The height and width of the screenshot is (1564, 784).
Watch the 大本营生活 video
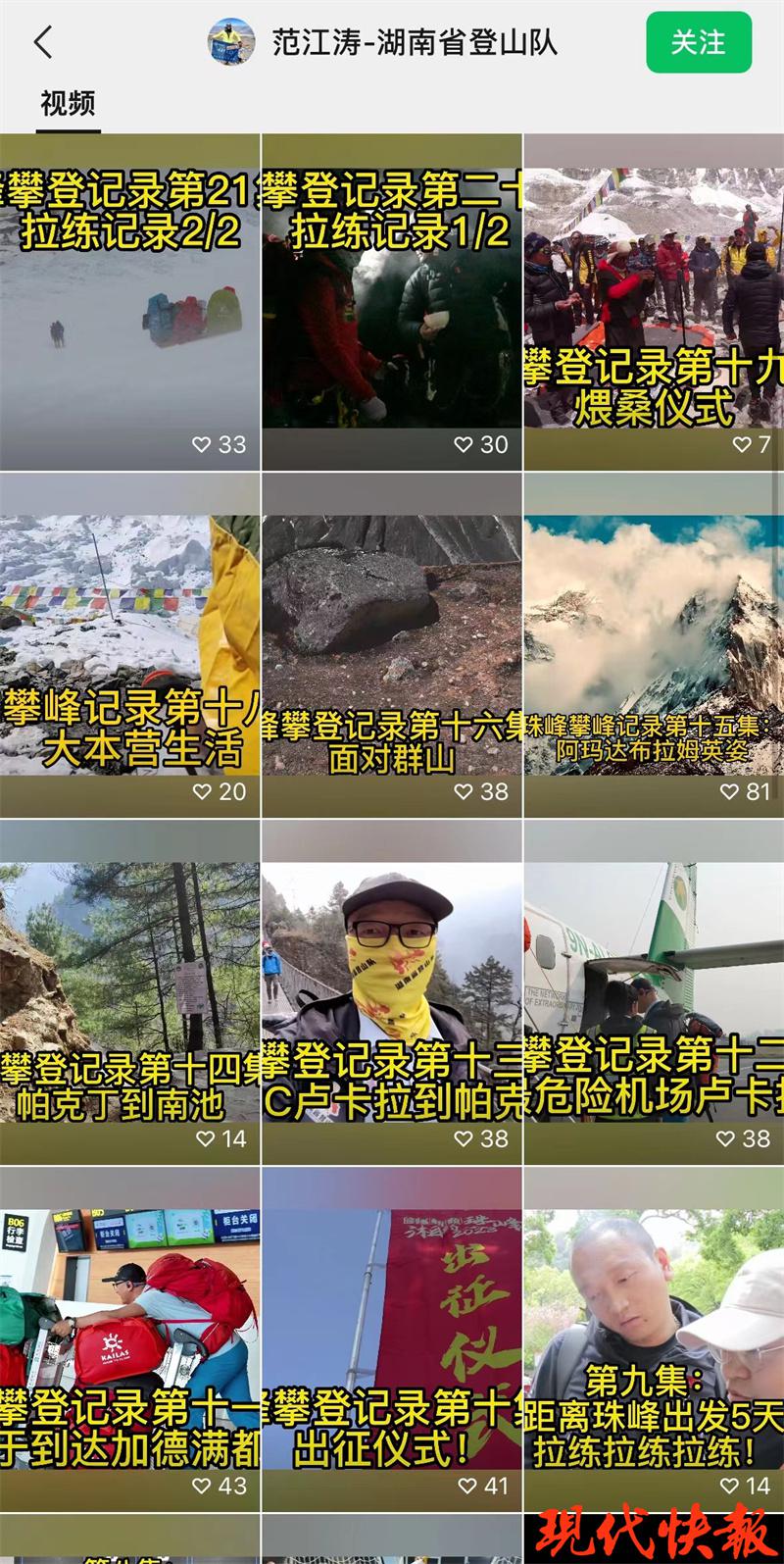(129, 647)
